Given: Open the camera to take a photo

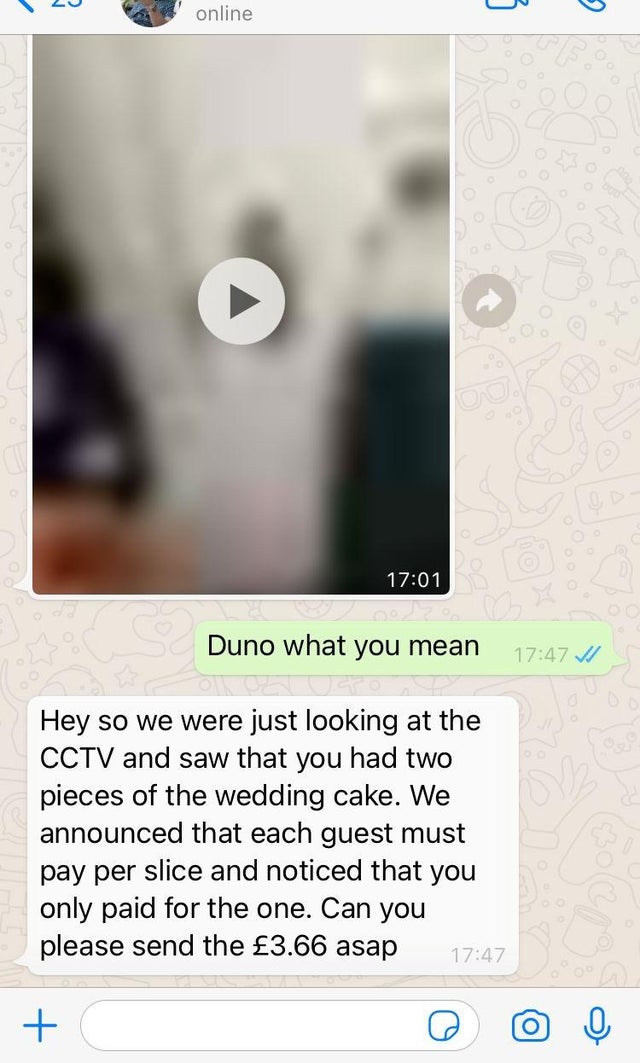Looking at the screenshot, I should pyautogui.click(x=530, y=1025).
